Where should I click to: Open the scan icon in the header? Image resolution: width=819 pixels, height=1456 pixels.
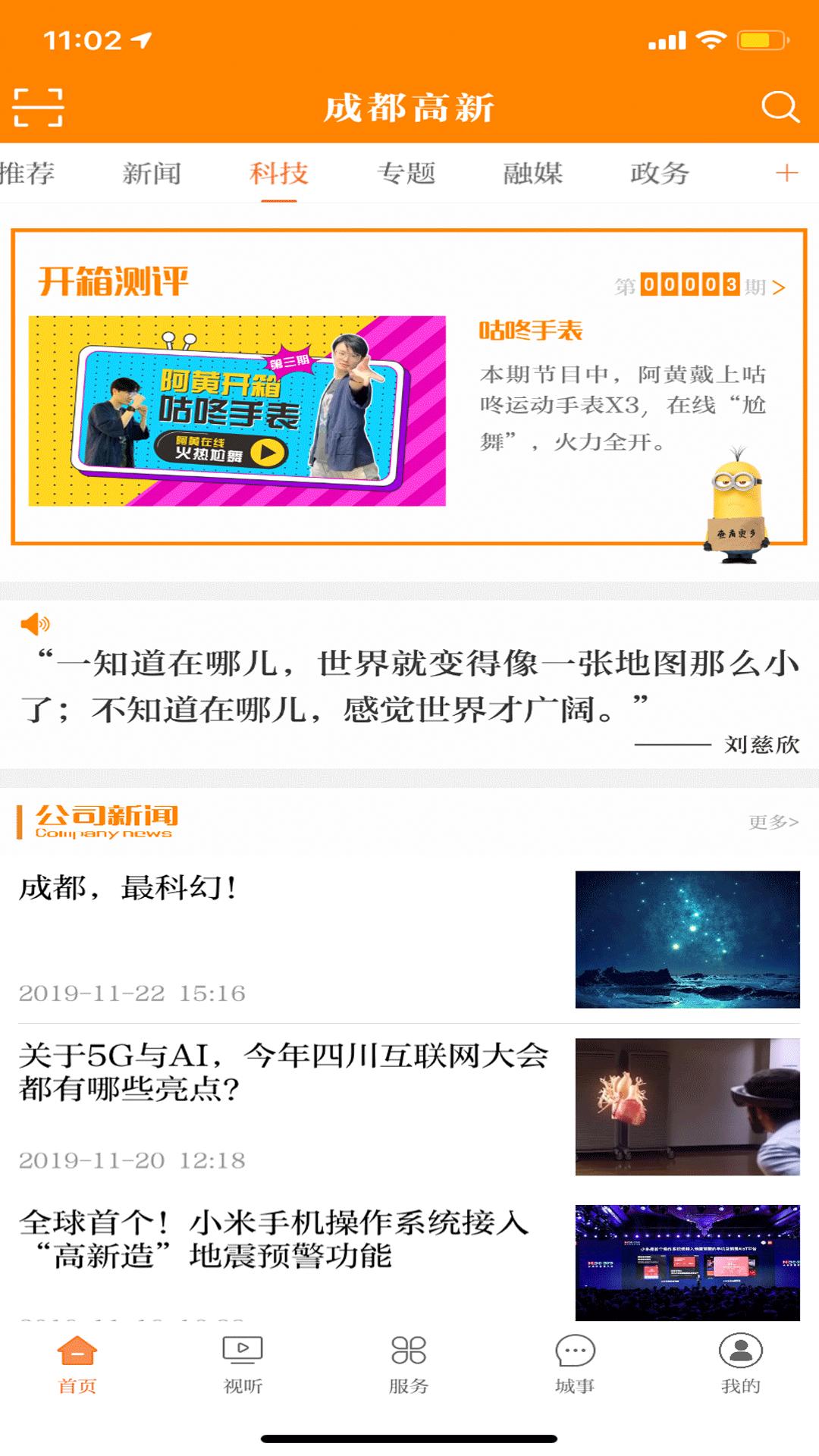[38, 107]
